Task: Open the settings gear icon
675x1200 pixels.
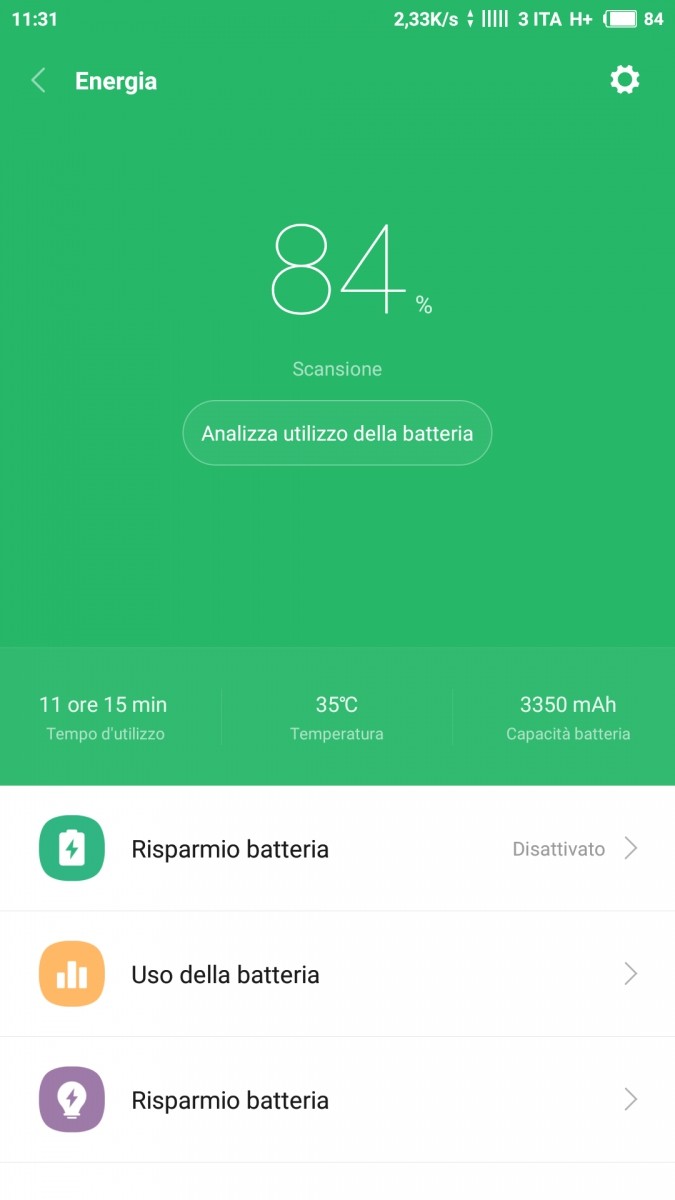Action: click(x=625, y=80)
